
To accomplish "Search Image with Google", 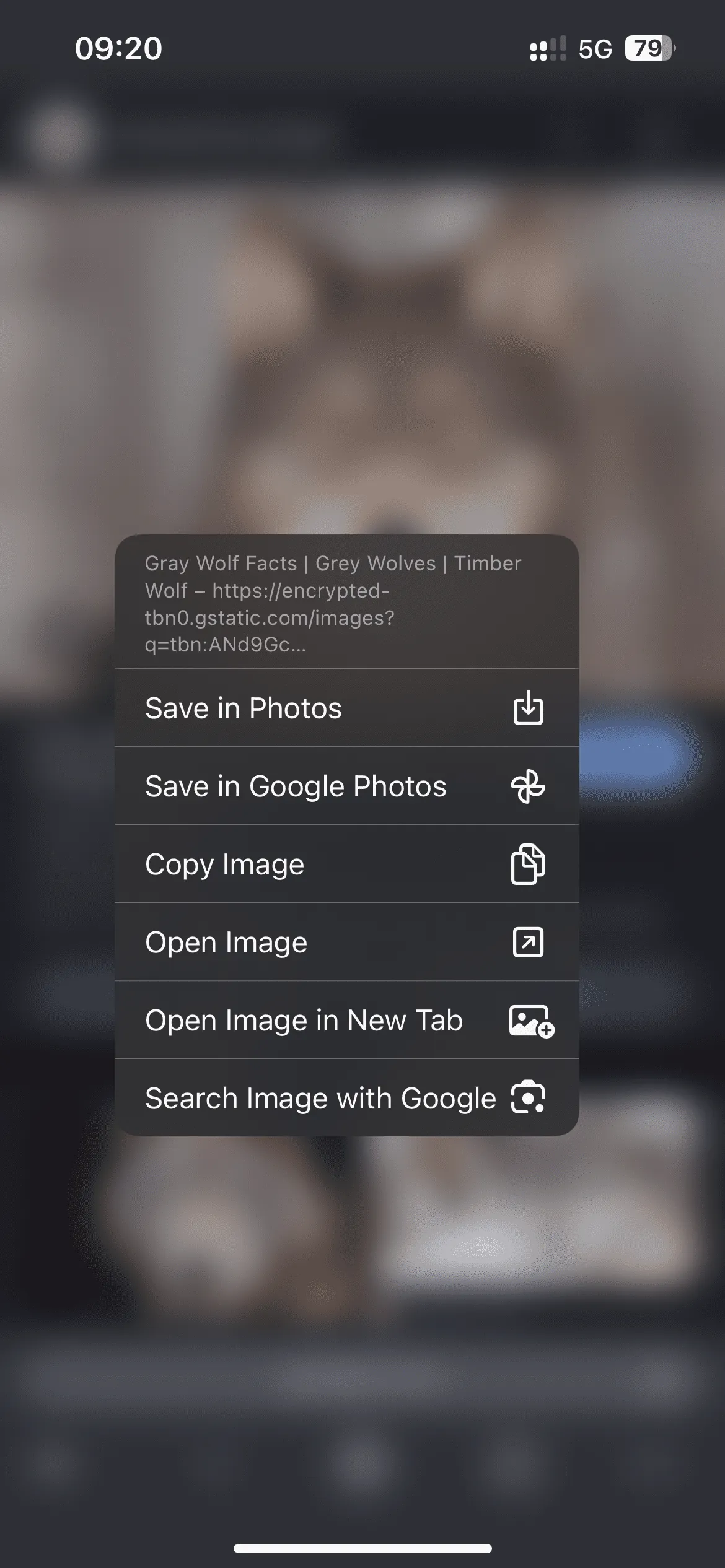I will (346, 1098).
